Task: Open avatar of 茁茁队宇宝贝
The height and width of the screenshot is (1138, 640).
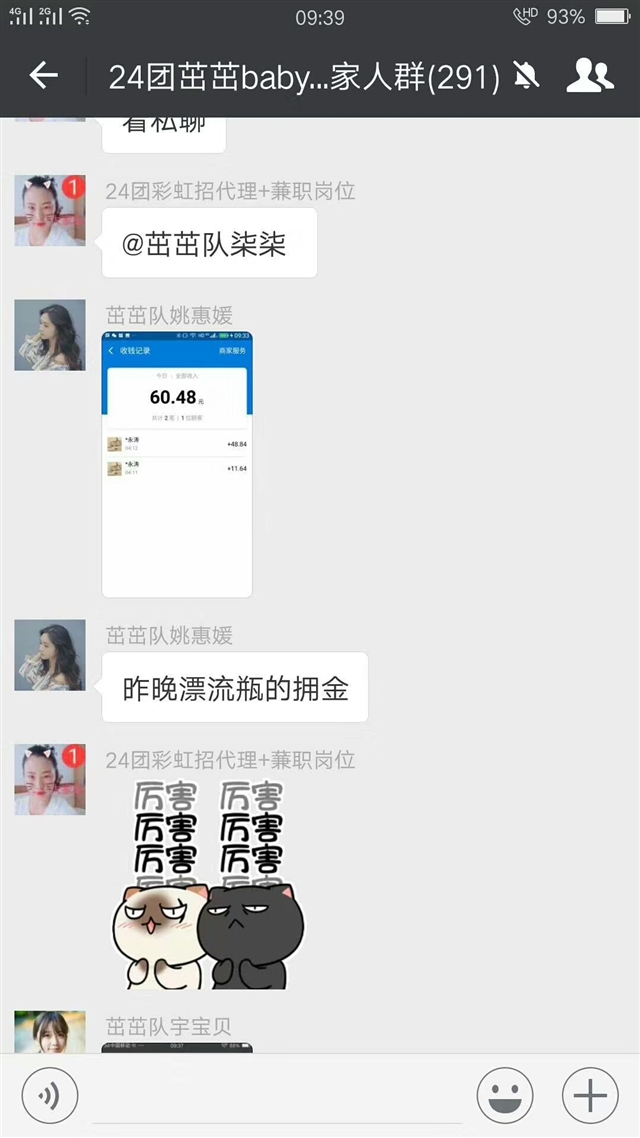Action: (50, 1031)
